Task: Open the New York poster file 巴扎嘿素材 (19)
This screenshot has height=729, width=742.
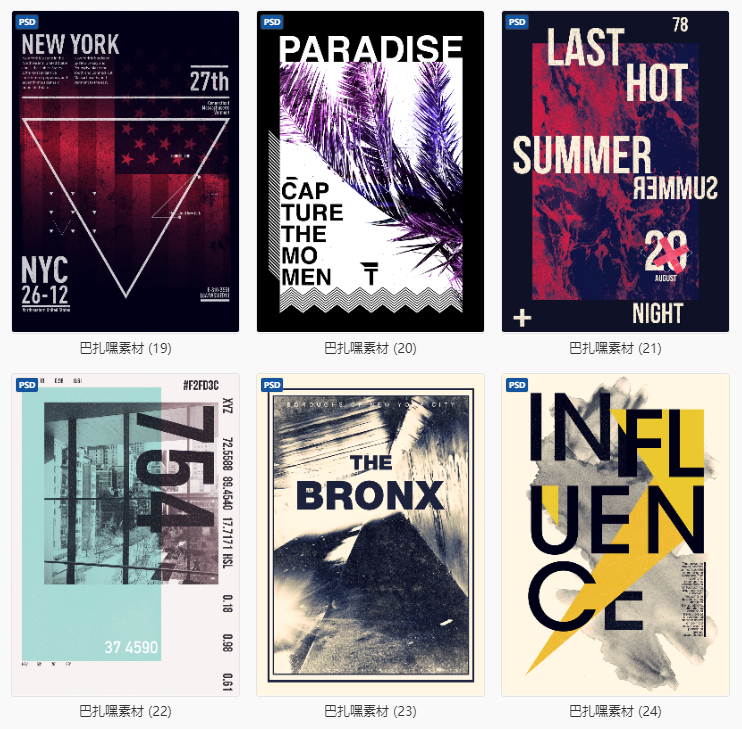Action: 125,171
